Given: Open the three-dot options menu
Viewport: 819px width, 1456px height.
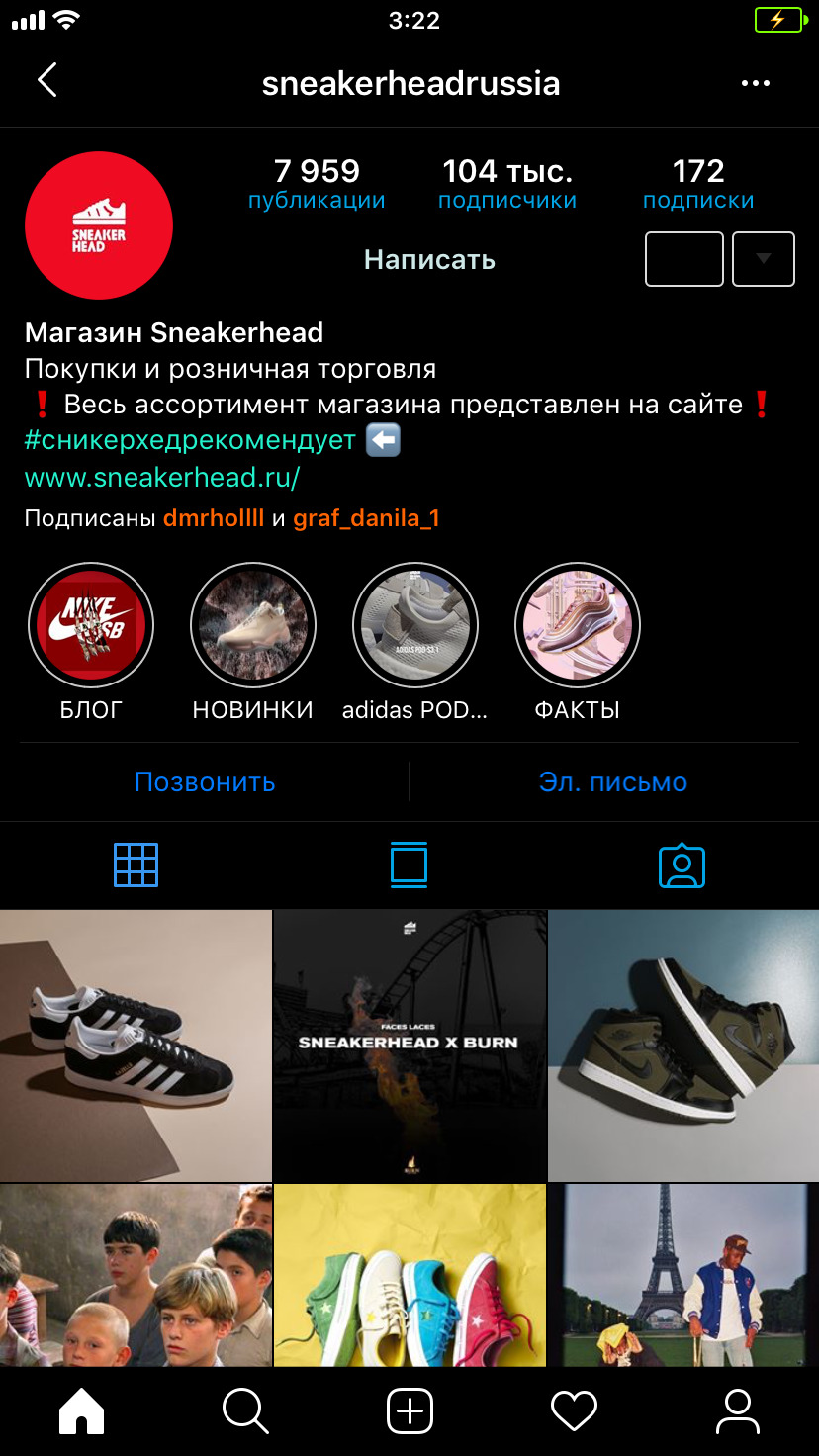Looking at the screenshot, I should [x=755, y=83].
